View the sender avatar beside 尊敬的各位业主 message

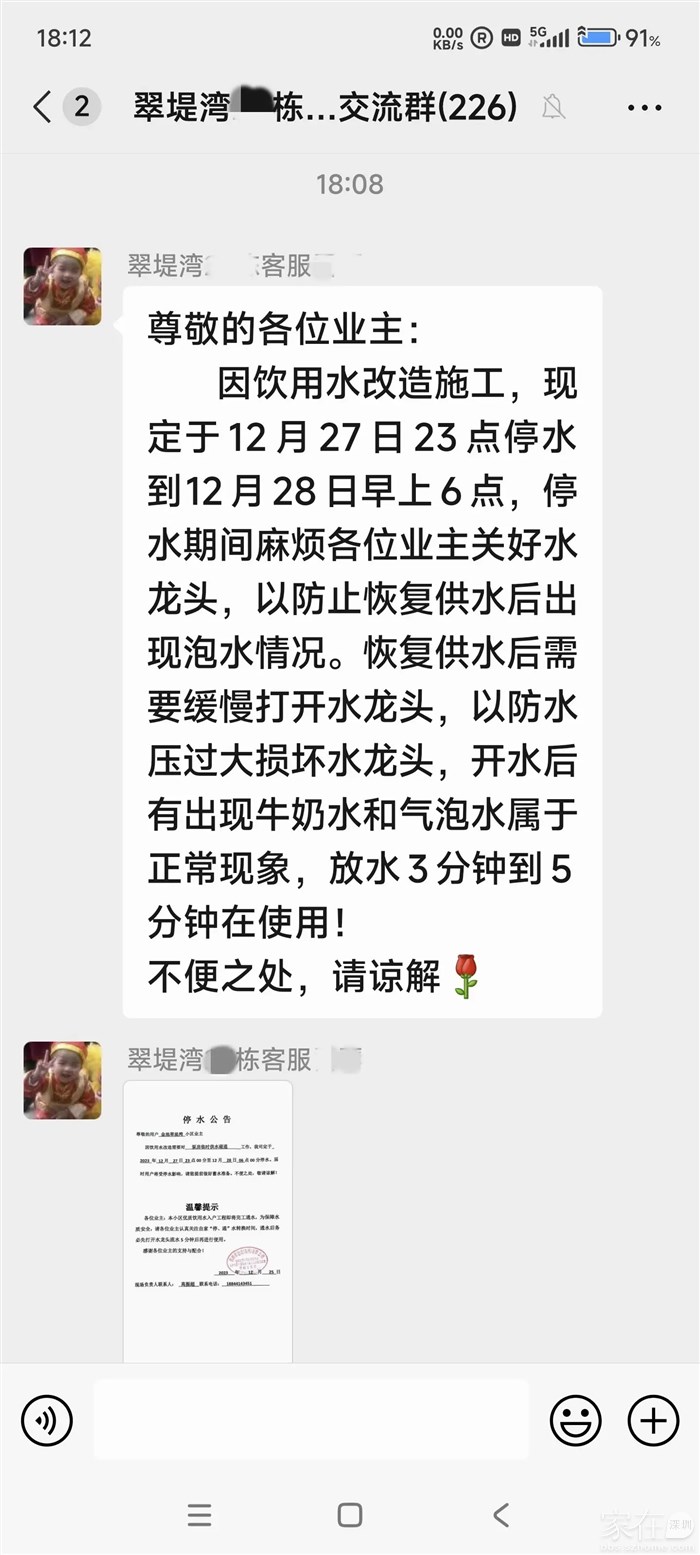pos(63,287)
